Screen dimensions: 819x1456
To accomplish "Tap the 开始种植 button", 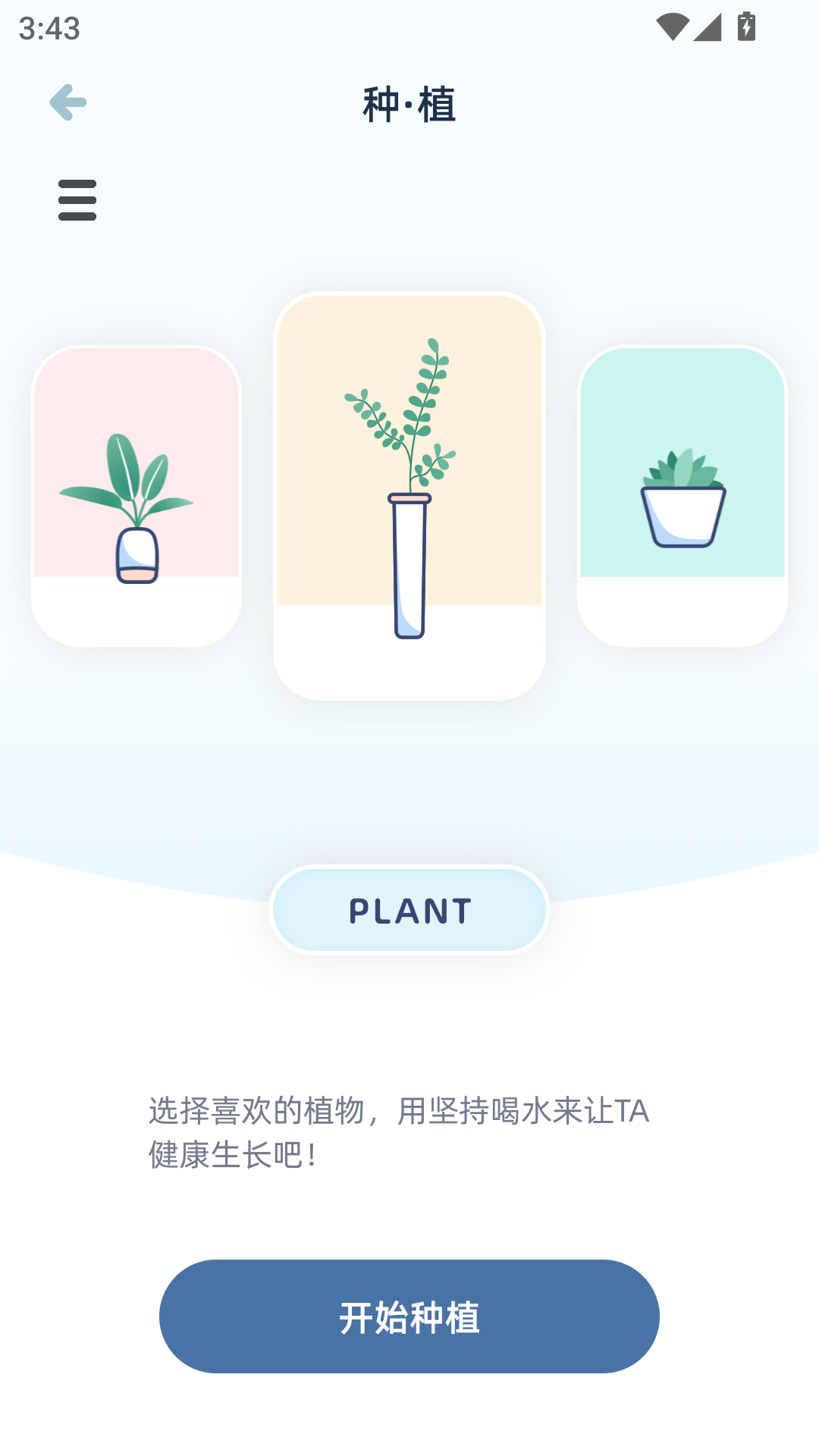I will (x=409, y=1316).
